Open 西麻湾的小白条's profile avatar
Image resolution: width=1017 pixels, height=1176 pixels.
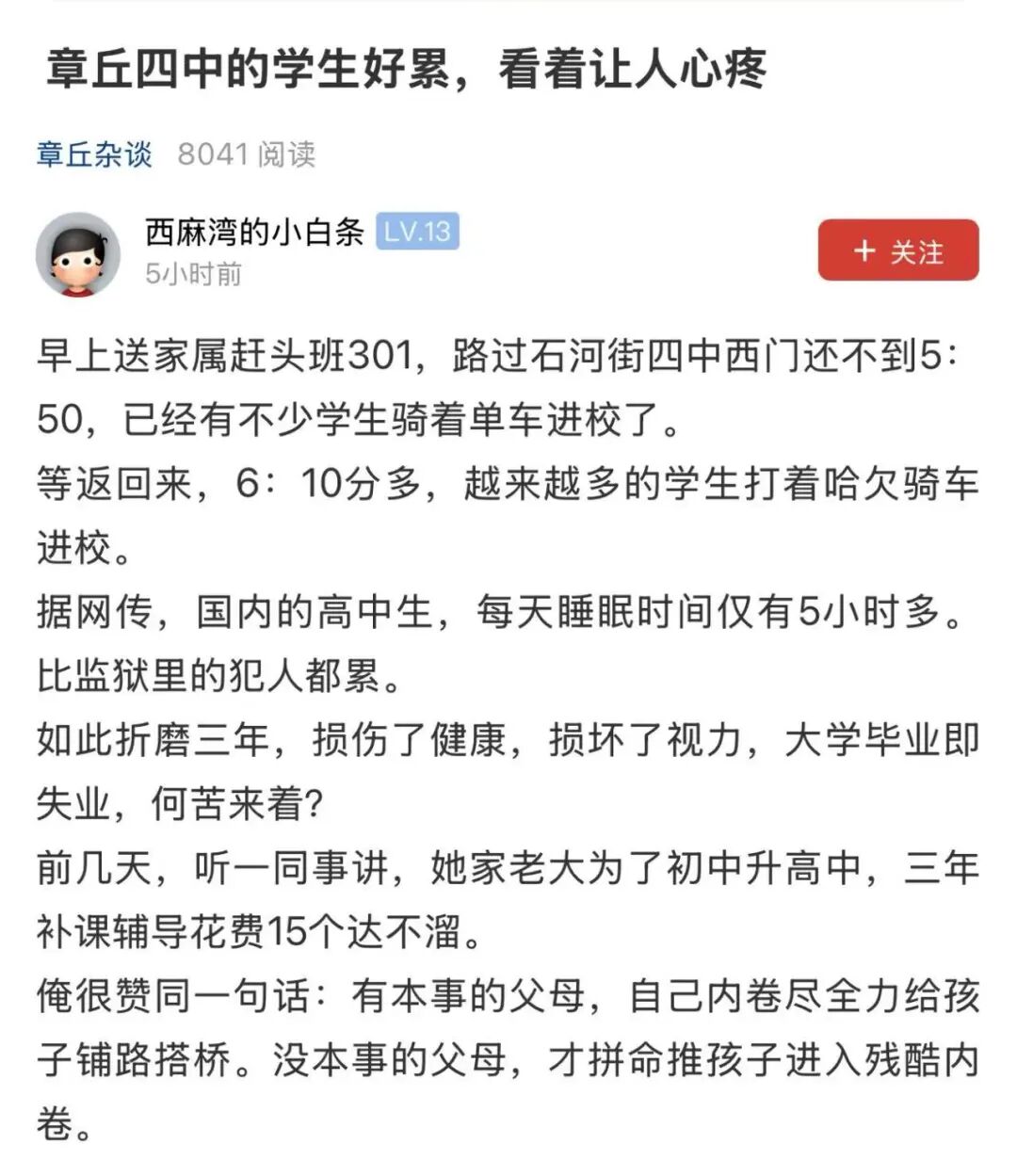coord(78,254)
